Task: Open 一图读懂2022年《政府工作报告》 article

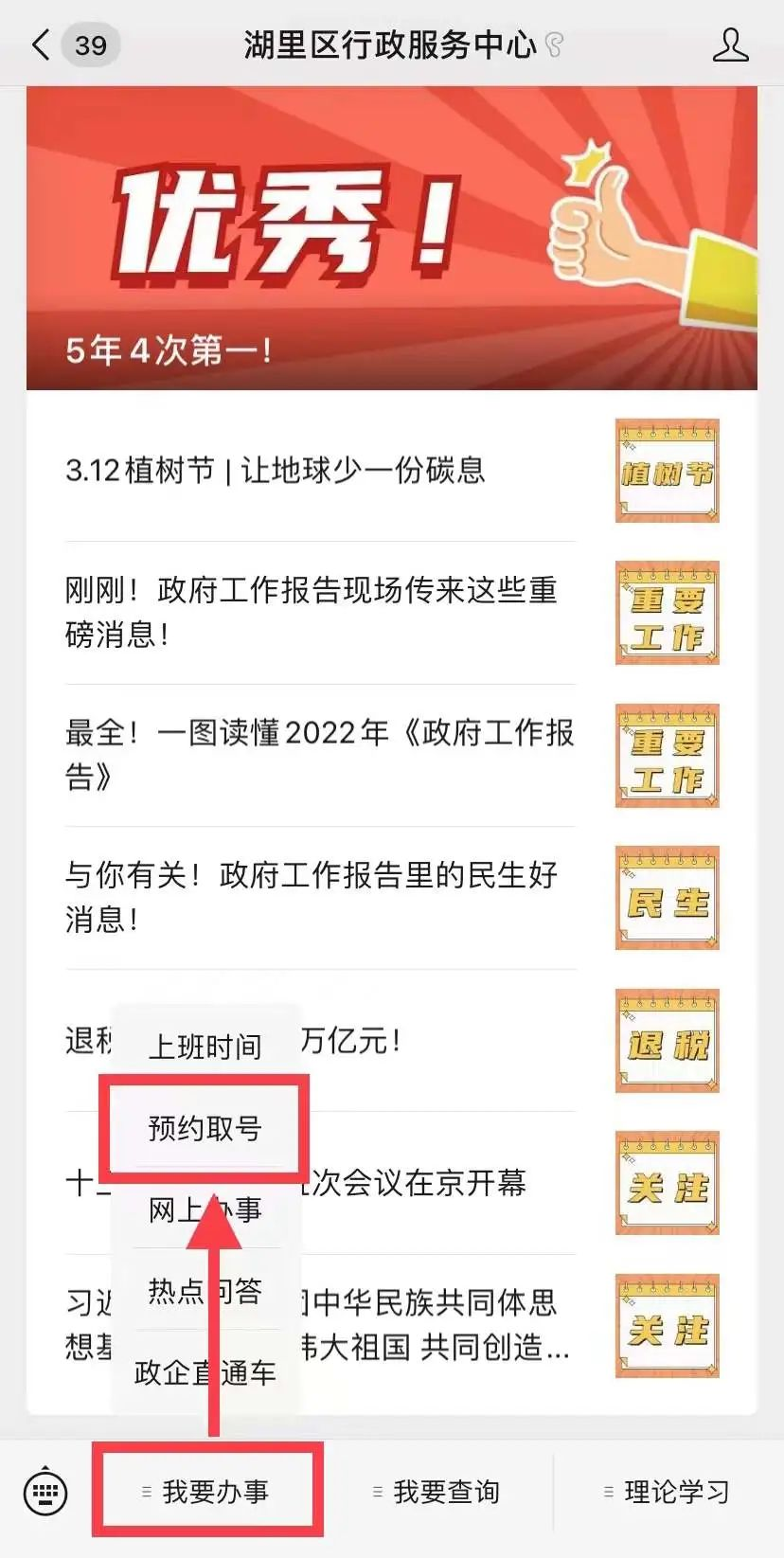Action: pyautogui.click(x=319, y=754)
